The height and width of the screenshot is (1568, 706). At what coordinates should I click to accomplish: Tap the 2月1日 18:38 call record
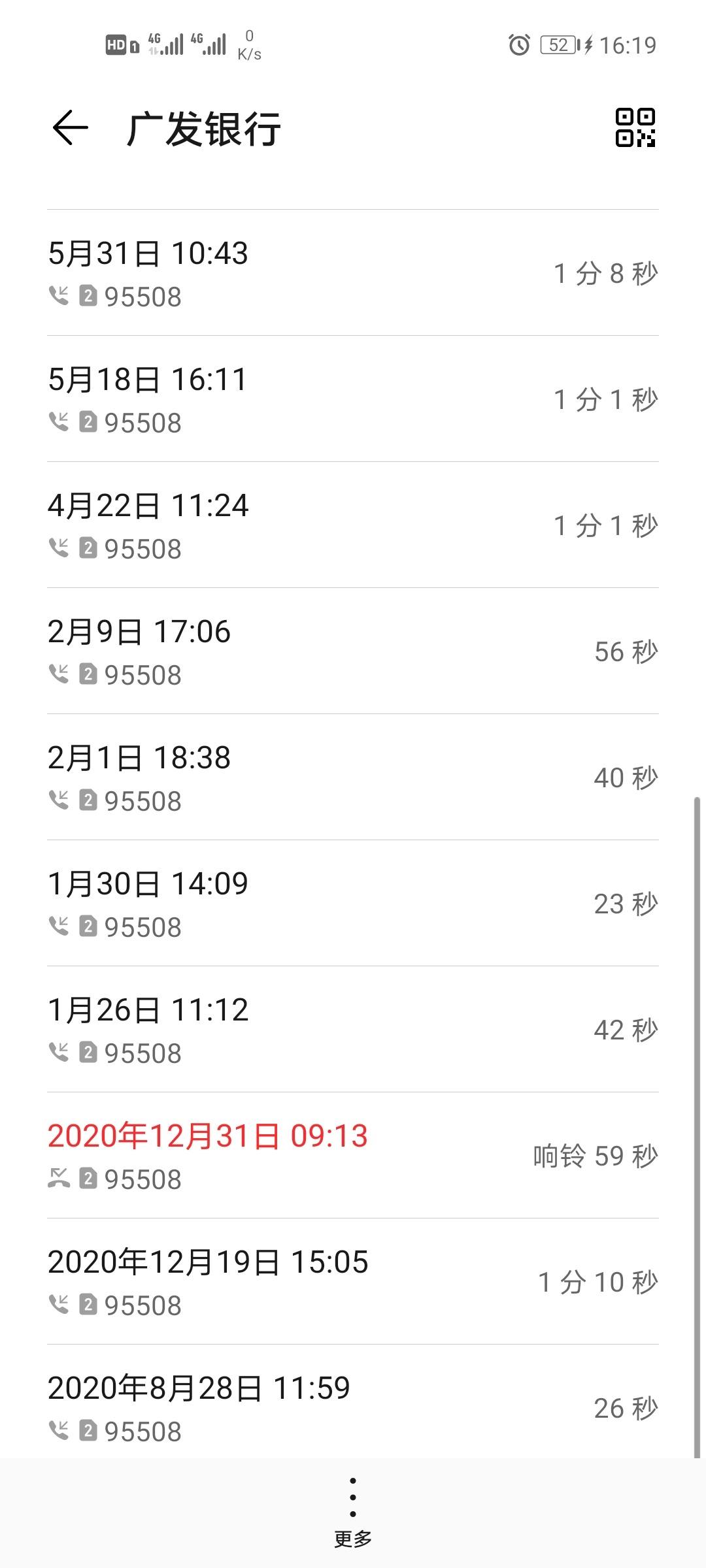point(353,777)
